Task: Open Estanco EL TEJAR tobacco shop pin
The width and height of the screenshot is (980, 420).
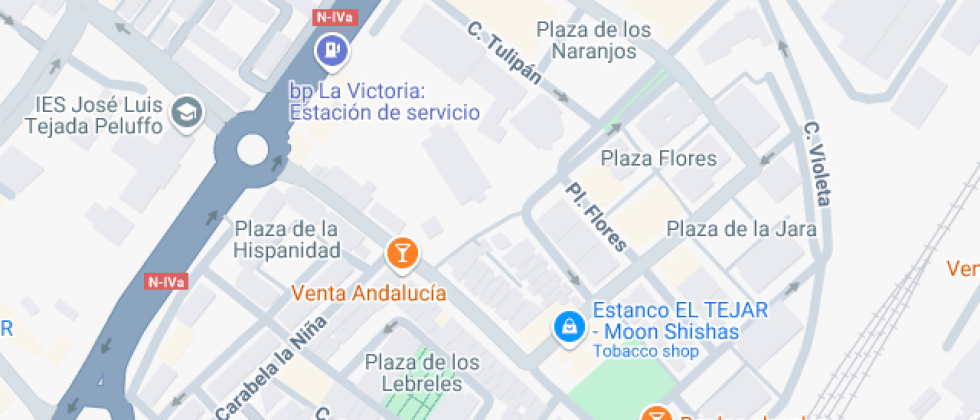Action: click(x=569, y=325)
